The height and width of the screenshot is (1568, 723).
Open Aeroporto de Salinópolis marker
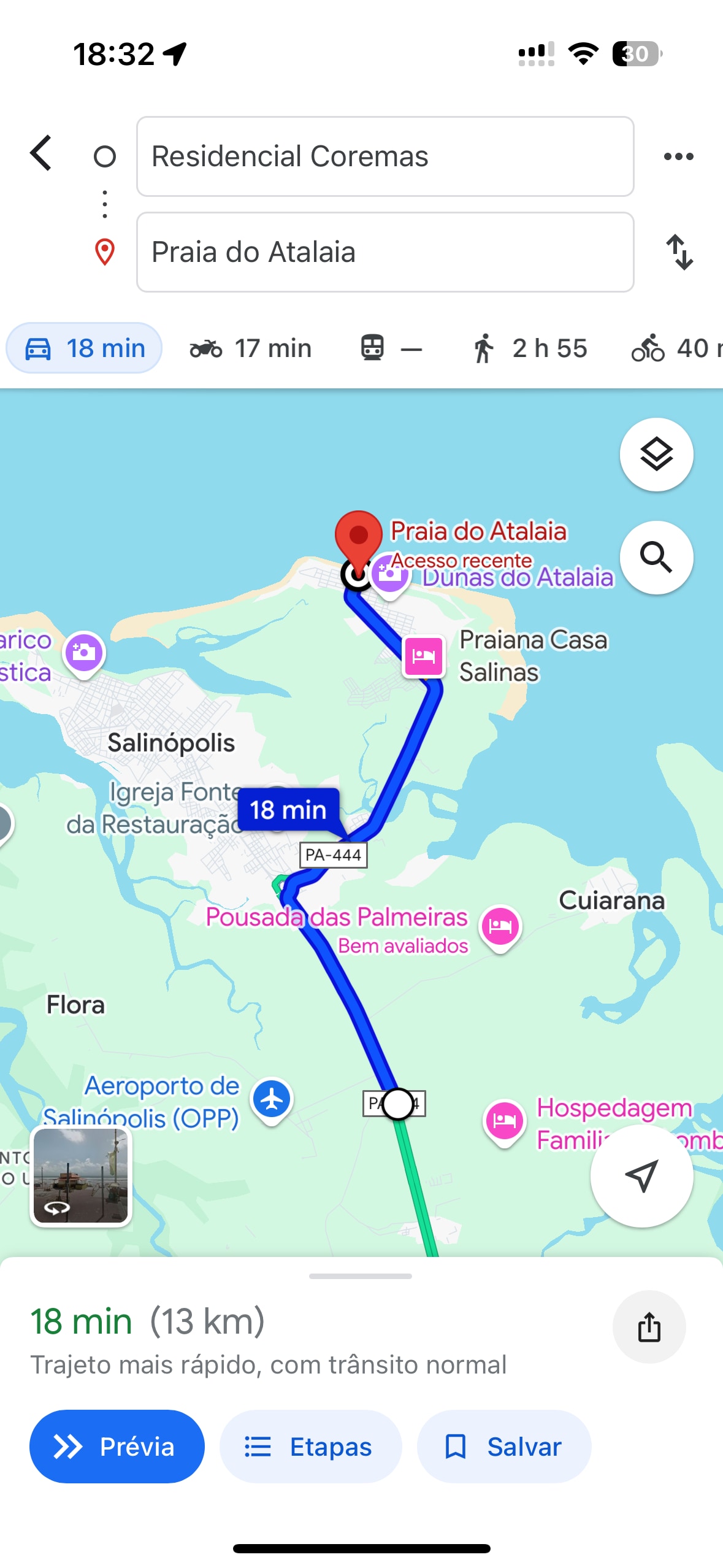(x=272, y=1099)
